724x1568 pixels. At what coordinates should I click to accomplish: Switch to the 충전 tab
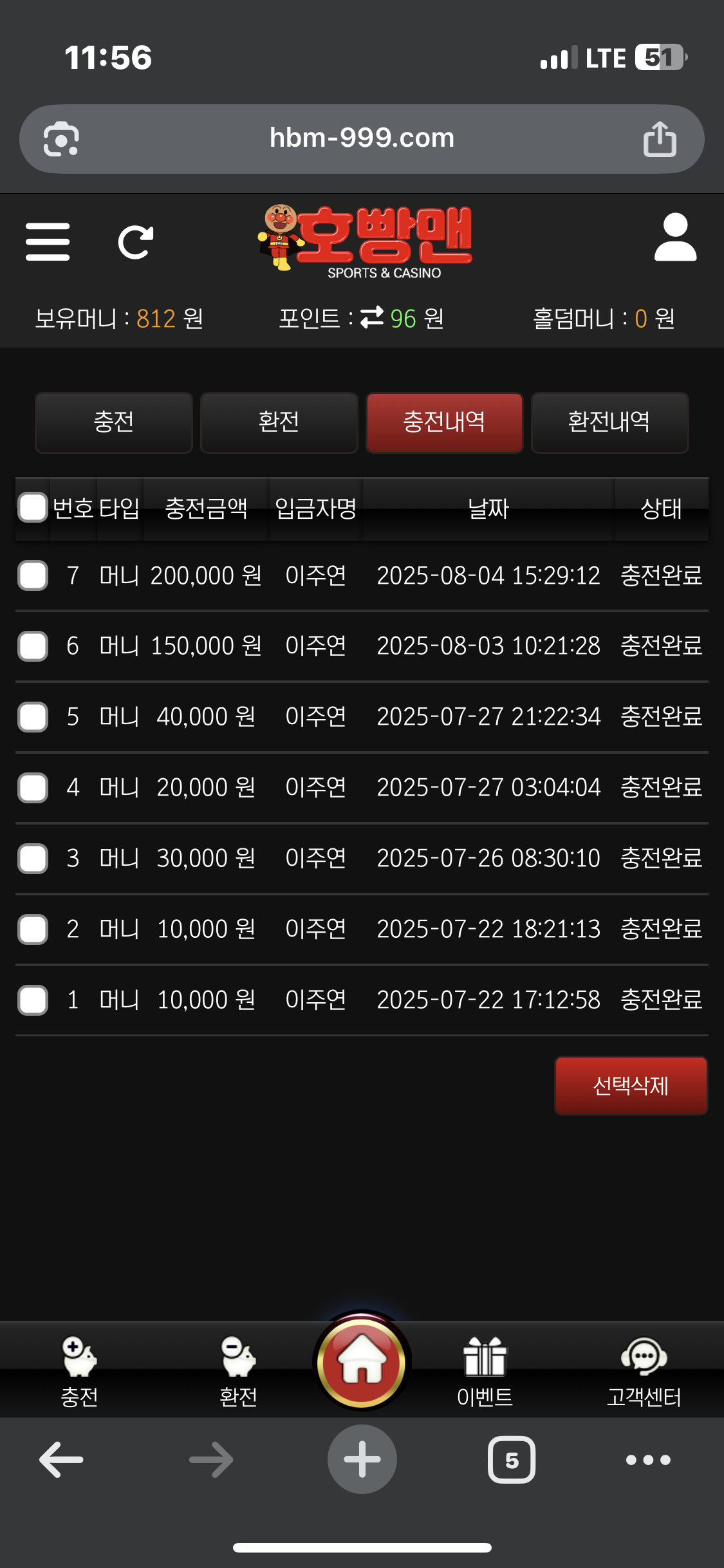[114, 422]
